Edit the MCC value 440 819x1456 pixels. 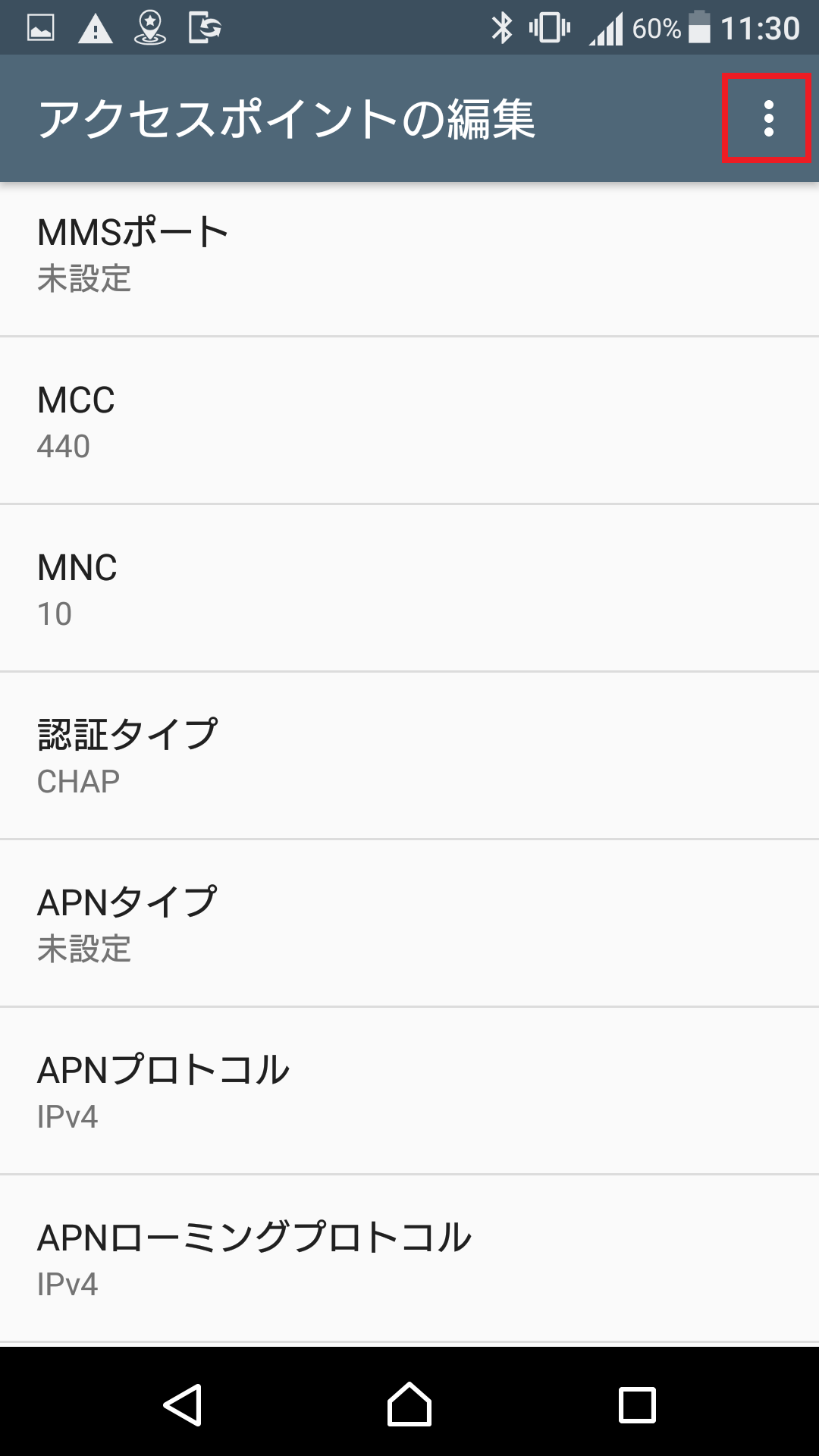[x=409, y=421]
